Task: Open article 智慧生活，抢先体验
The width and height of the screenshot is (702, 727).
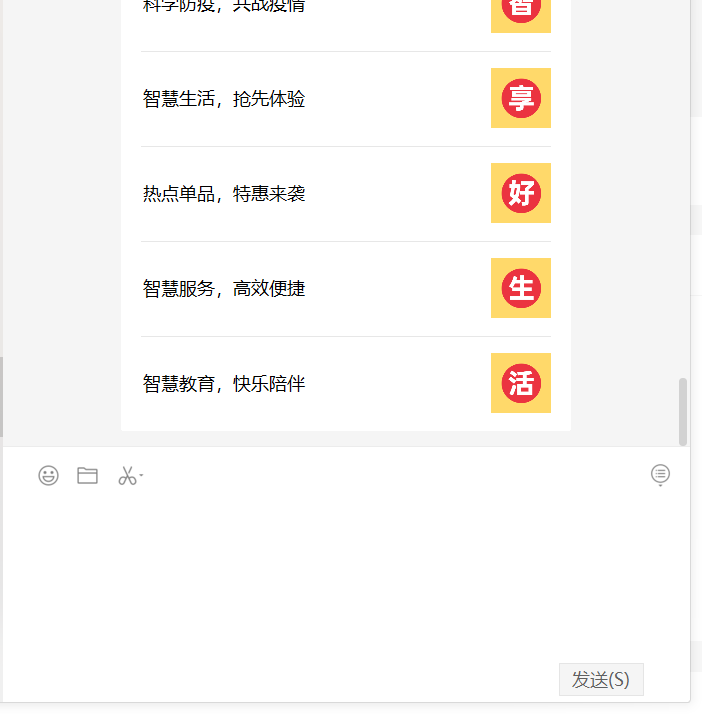Action: pos(224,99)
